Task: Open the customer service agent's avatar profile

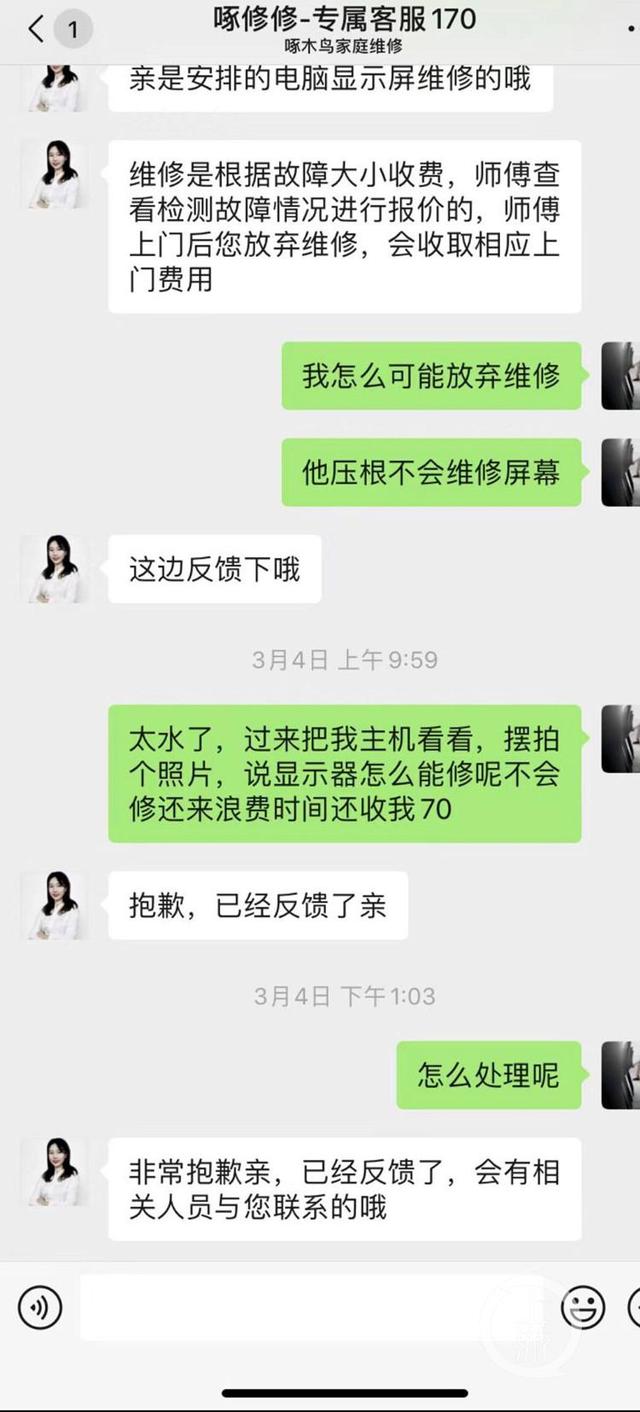Action: click(54, 1172)
